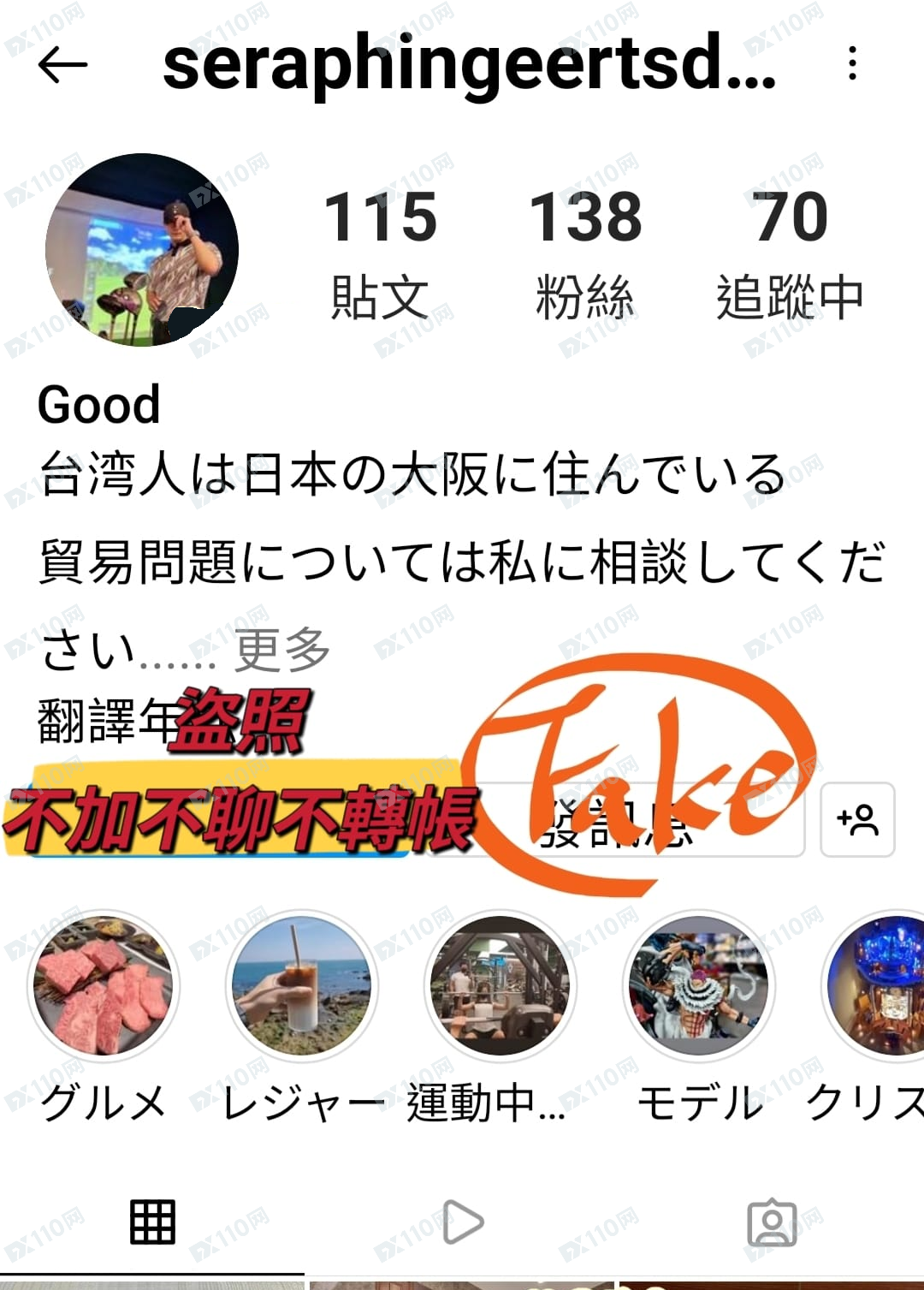Open the 70 追蹤中 following list

tap(789, 253)
